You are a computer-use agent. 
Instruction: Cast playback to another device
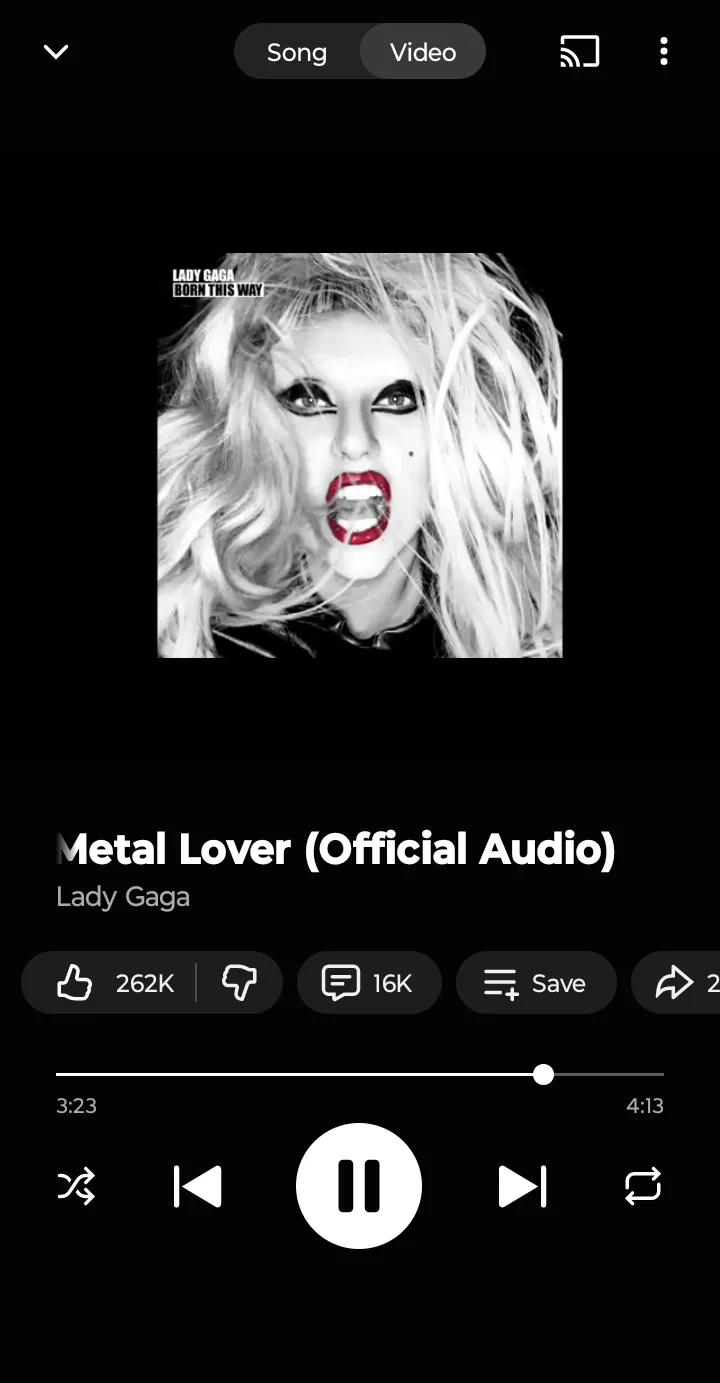tap(580, 52)
